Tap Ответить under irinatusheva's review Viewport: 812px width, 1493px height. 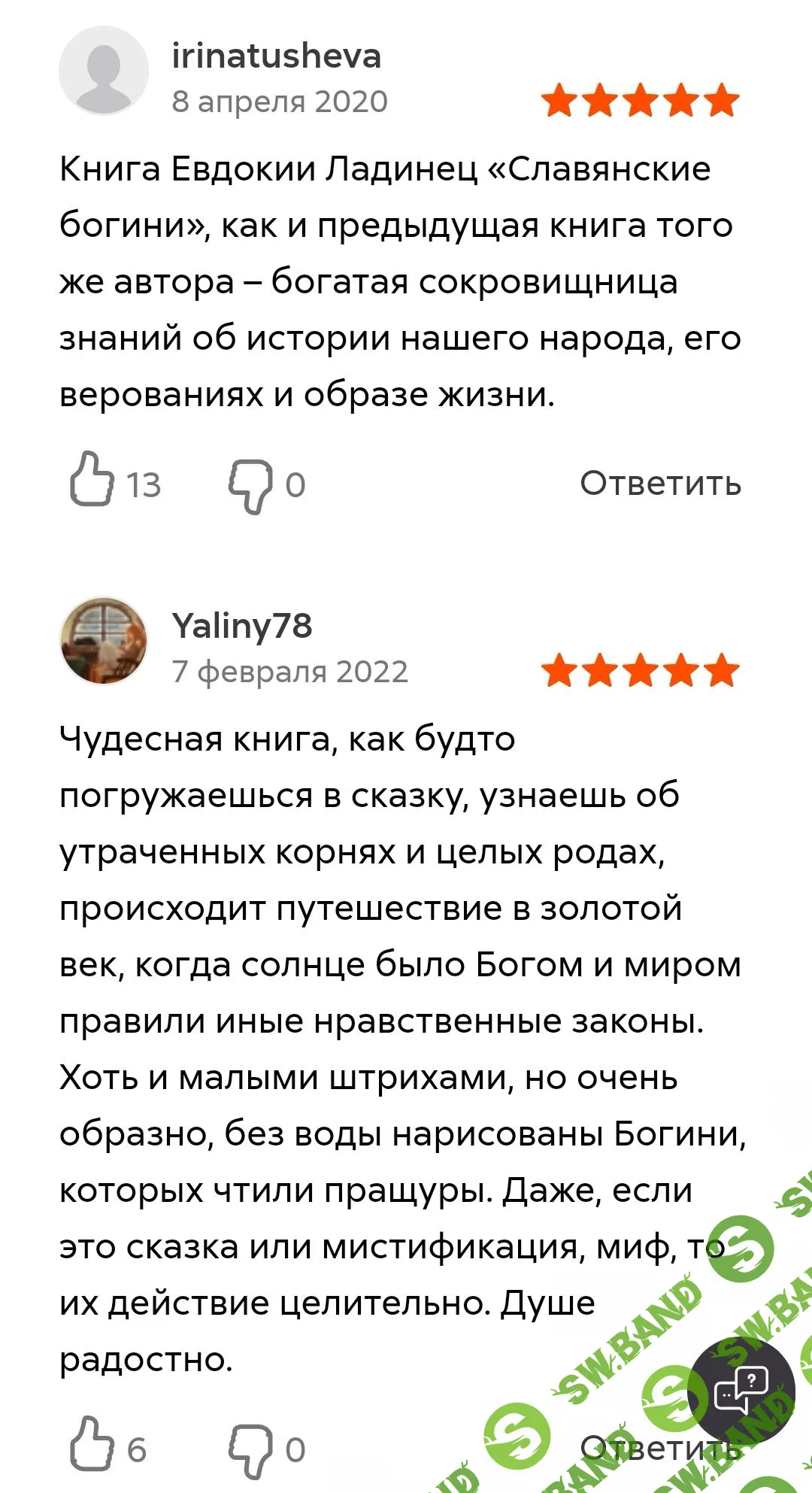pyautogui.click(x=660, y=484)
